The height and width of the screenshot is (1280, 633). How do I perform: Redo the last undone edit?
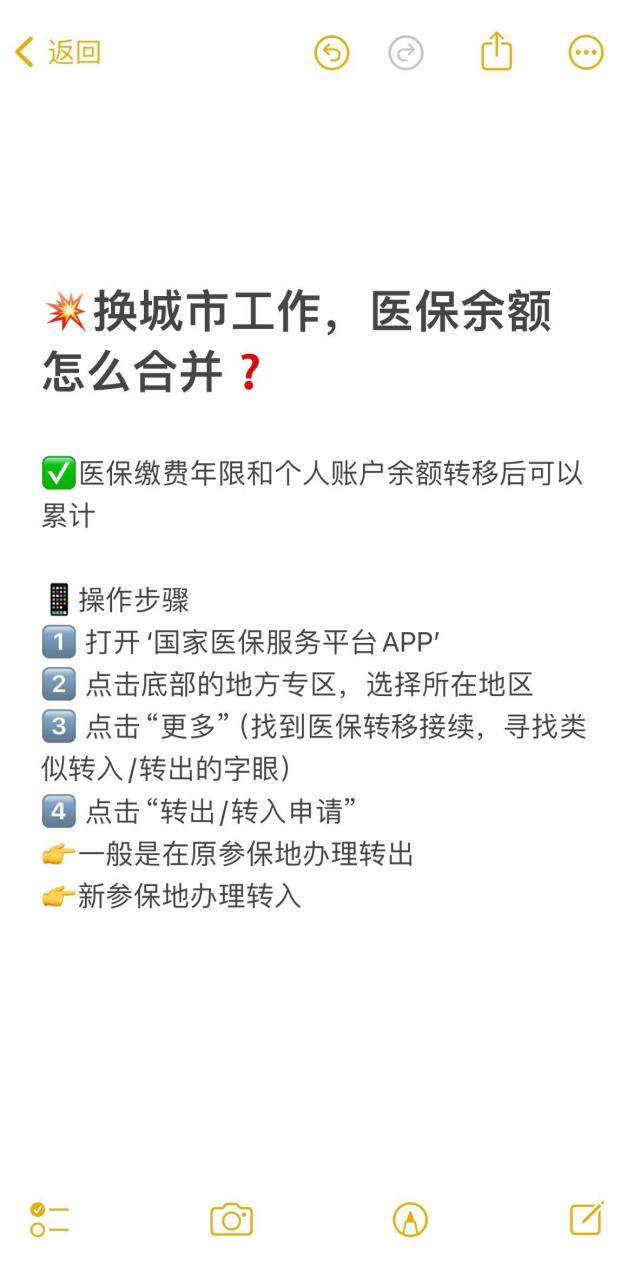(406, 53)
